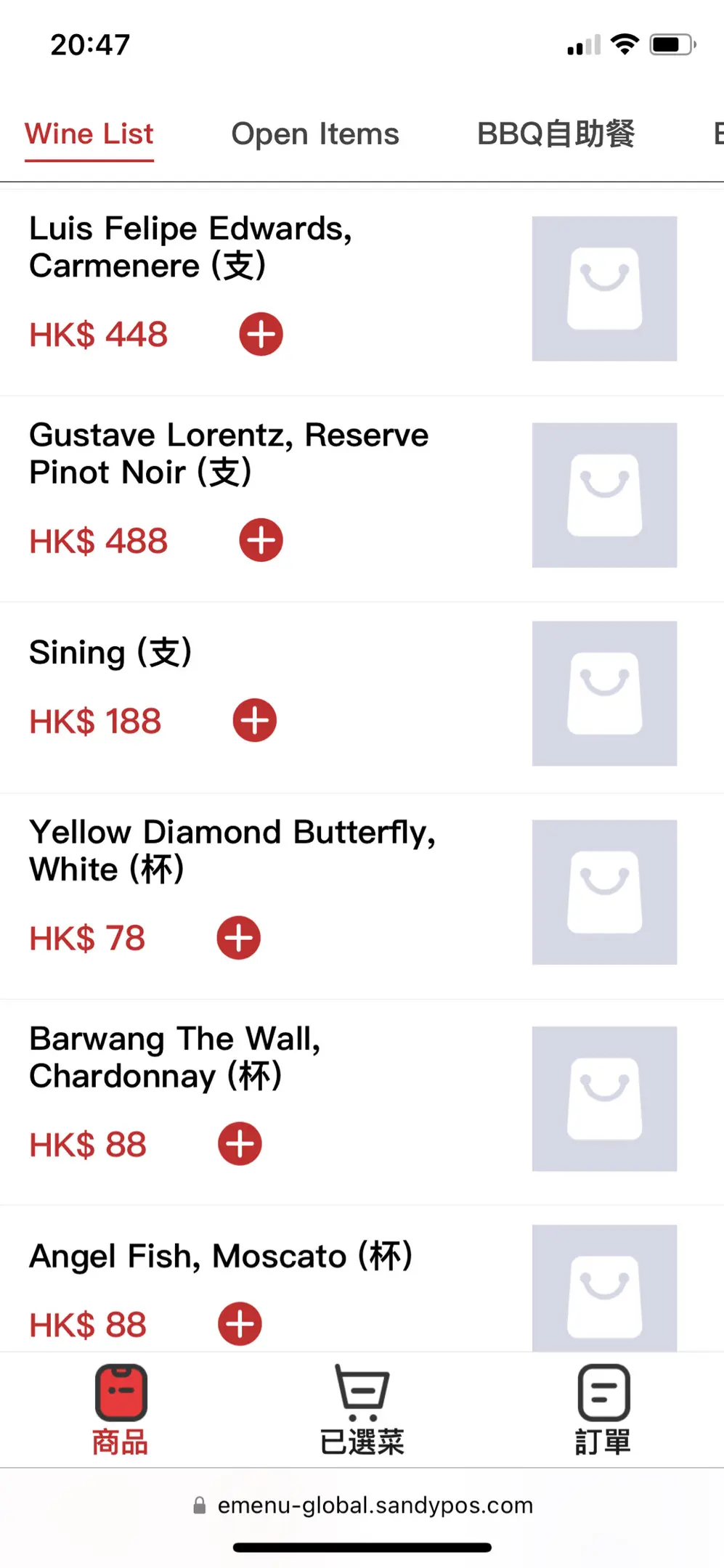This screenshot has width=724, height=1568.
Task: View Luis Felipe Edwards Carmenere image
Action: (604, 288)
